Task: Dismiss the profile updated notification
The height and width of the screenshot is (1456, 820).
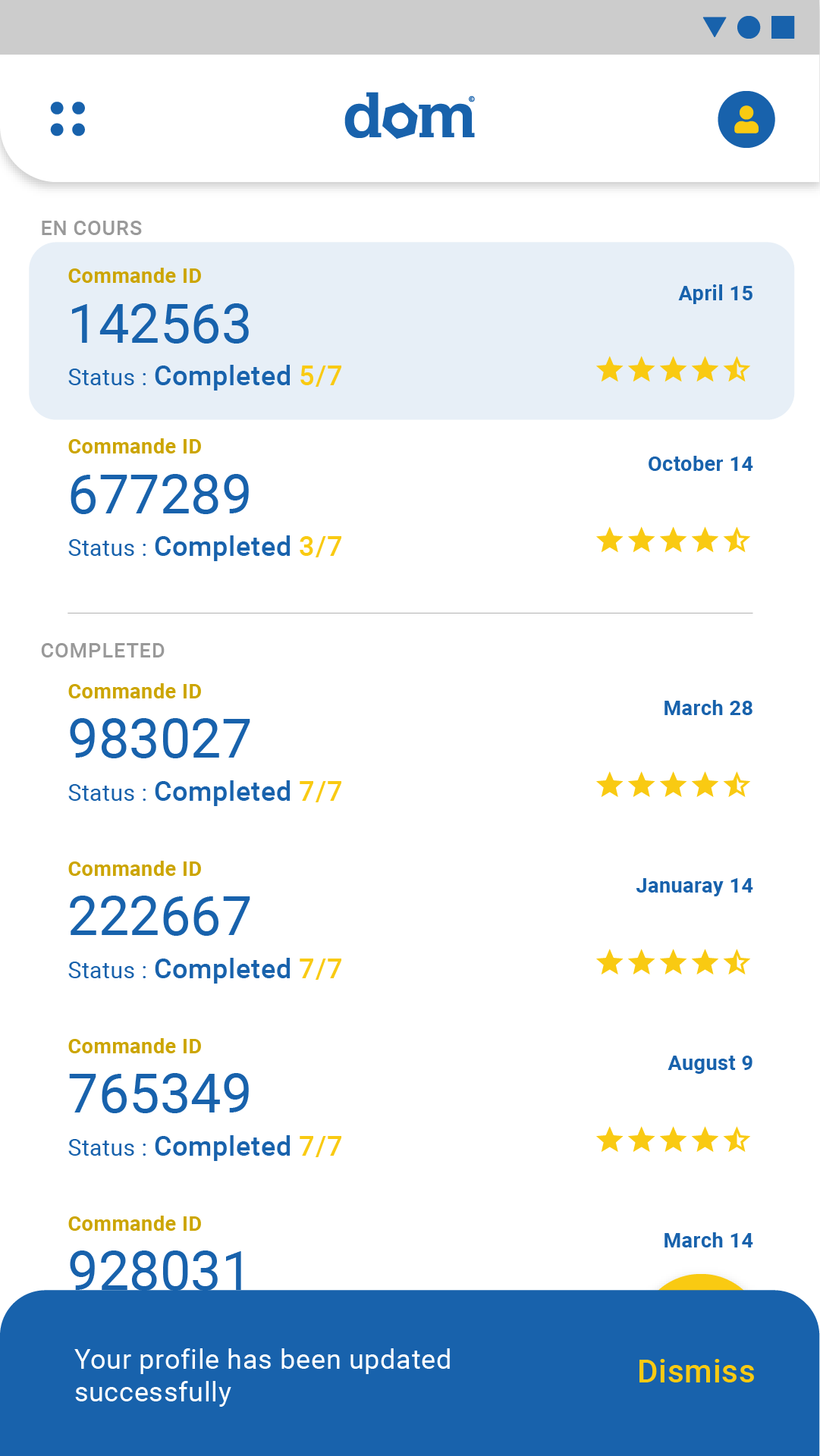Action: 696,1372
